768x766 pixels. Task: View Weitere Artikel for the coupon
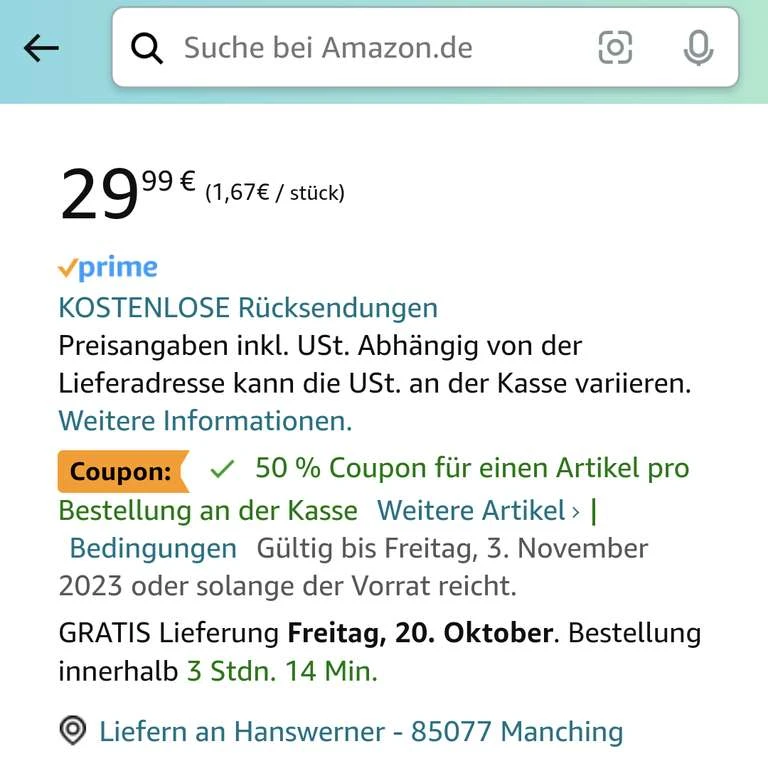[478, 510]
